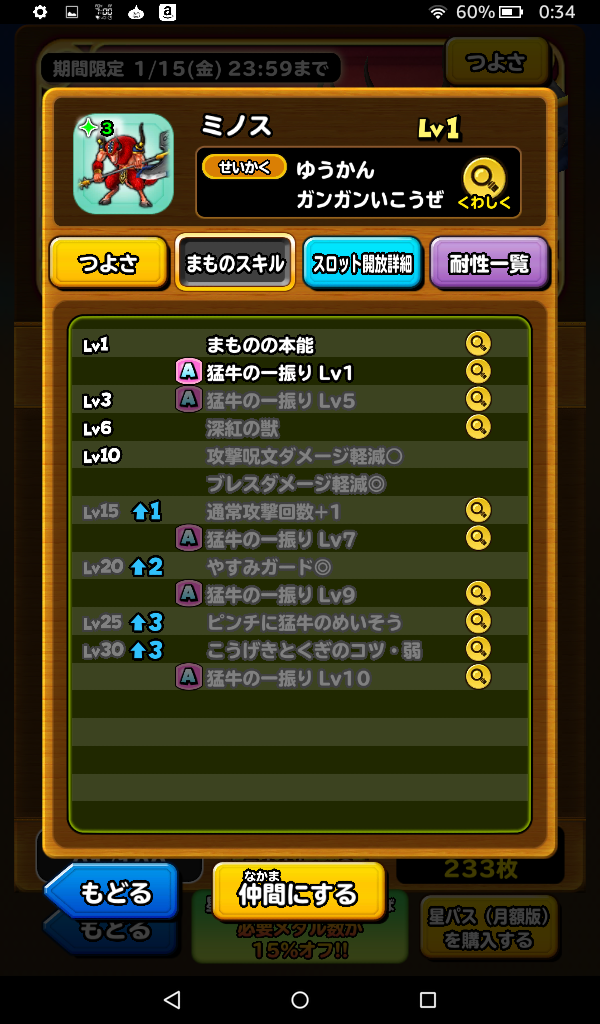Screen dimensions: 600x1024
Task: Tap the くわしく personality details button
Action: point(484,185)
